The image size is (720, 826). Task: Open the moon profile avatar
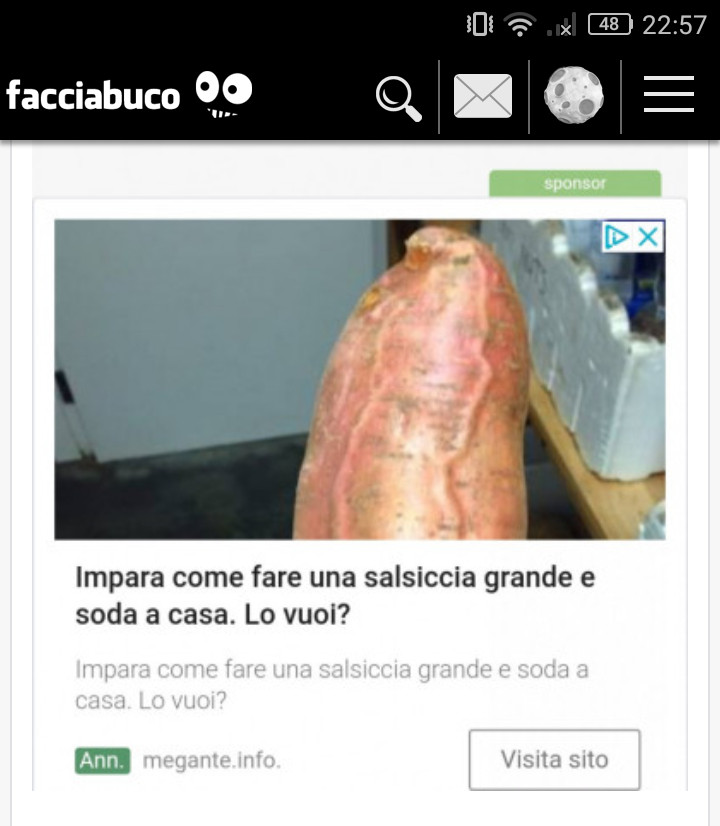[574, 97]
